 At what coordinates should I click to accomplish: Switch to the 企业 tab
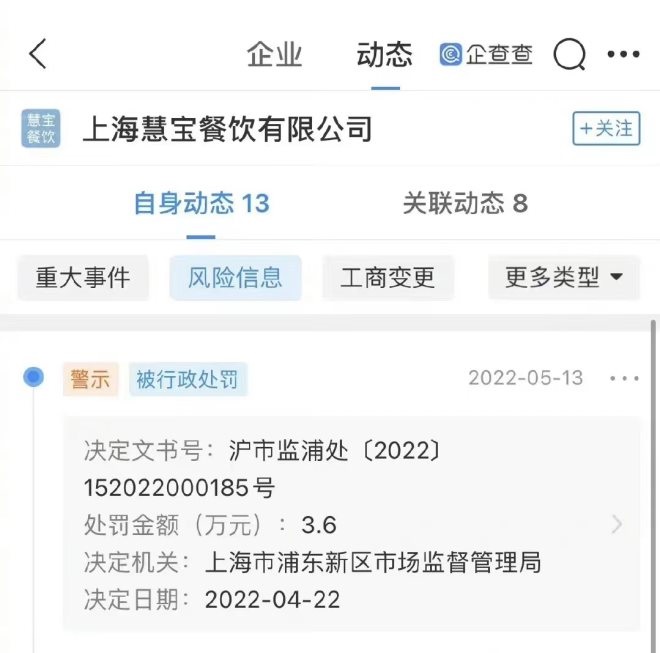click(274, 55)
